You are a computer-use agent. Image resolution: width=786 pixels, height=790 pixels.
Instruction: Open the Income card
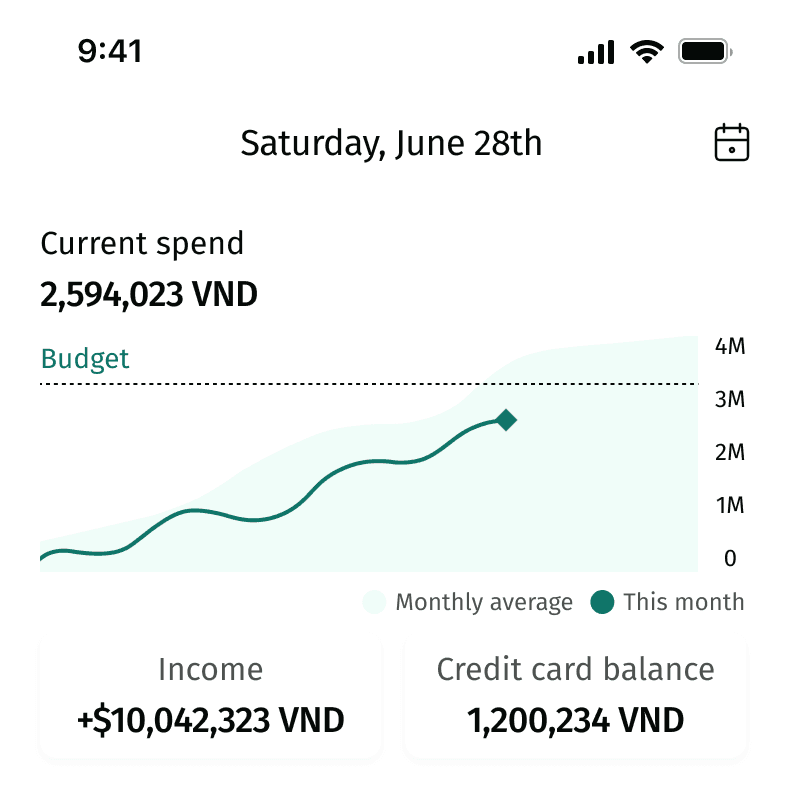coord(211,695)
